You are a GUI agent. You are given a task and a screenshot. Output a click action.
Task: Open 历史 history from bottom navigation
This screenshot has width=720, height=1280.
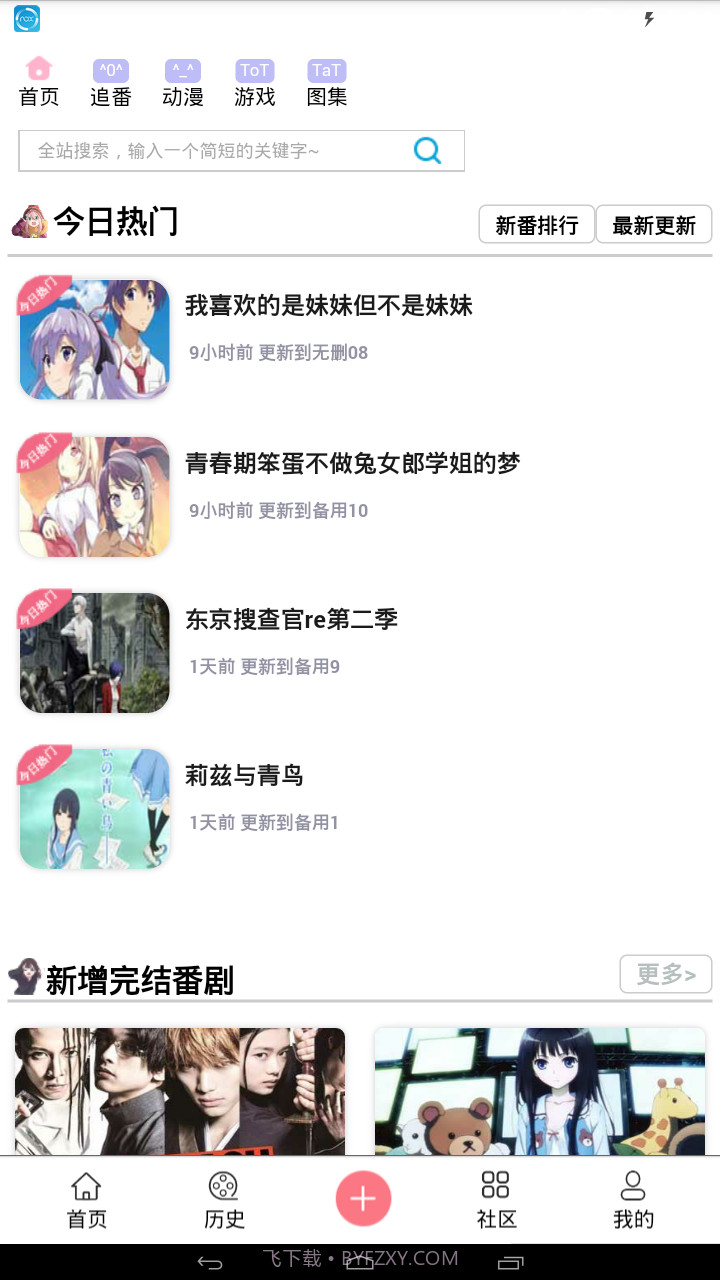click(x=222, y=1200)
